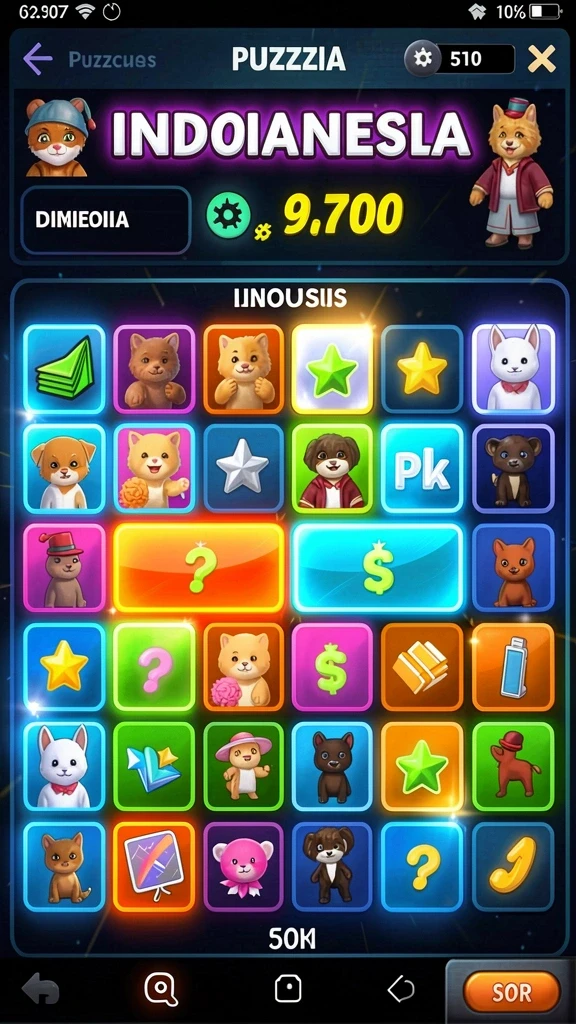Open the magnifier tool in bottom bar
Image resolution: width=576 pixels, height=1024 pixels.
pos(161,991)
